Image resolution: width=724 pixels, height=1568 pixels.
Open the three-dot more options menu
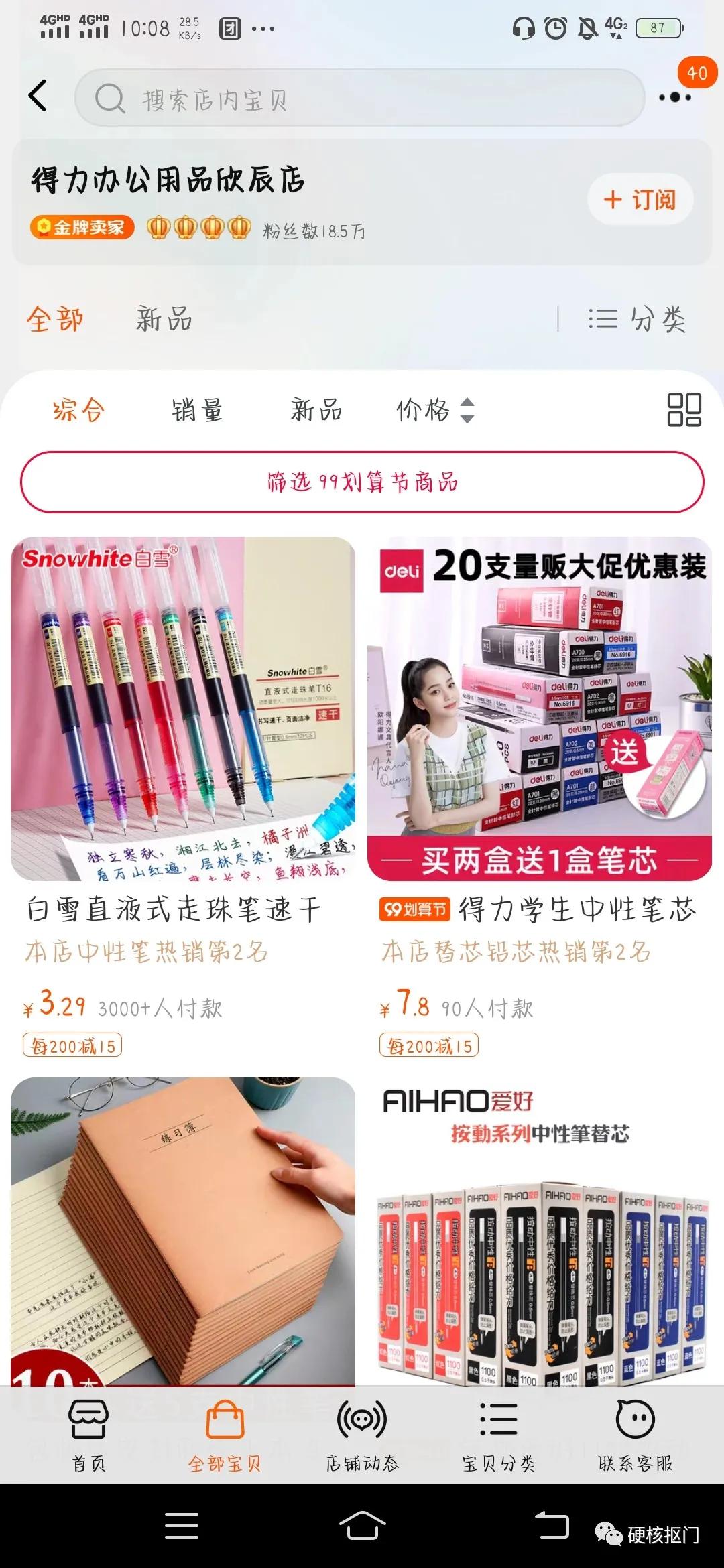tap(672, 97)
